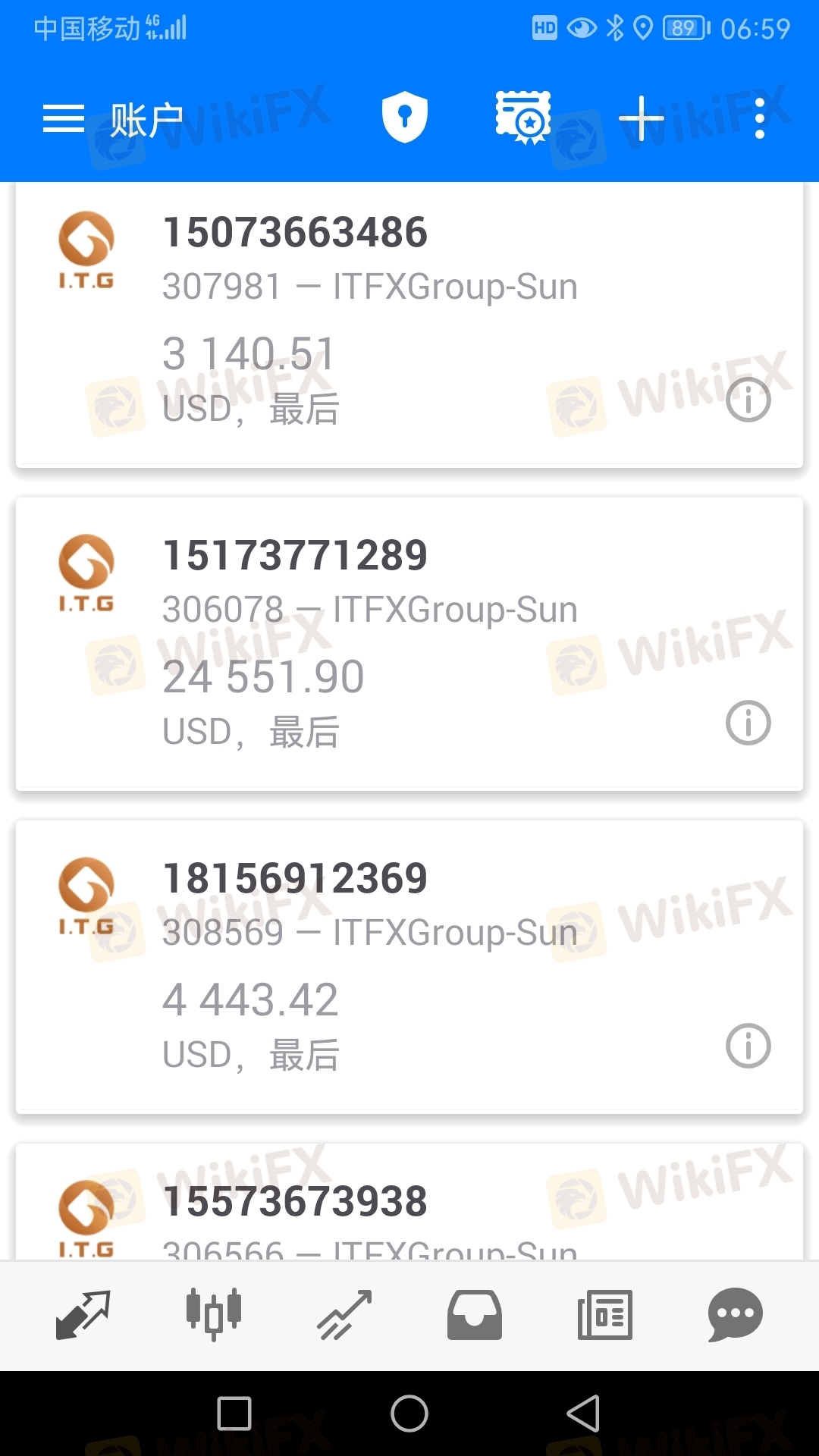Switch to the trade trend tab
The image size is (819, 1456).
pyautogui.click(x=344, y=1315)
